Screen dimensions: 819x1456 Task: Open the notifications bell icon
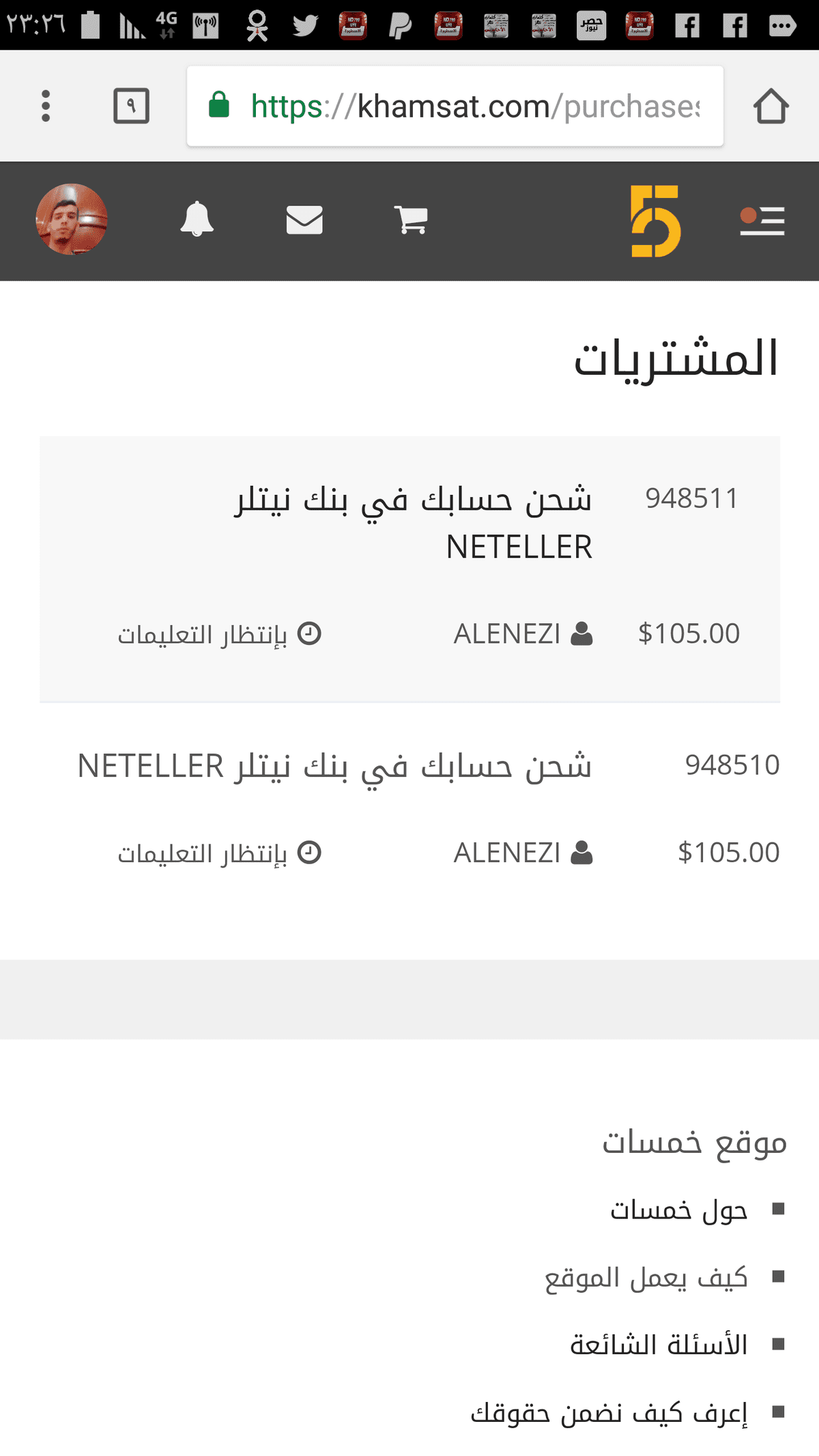[x=197, y=219]
